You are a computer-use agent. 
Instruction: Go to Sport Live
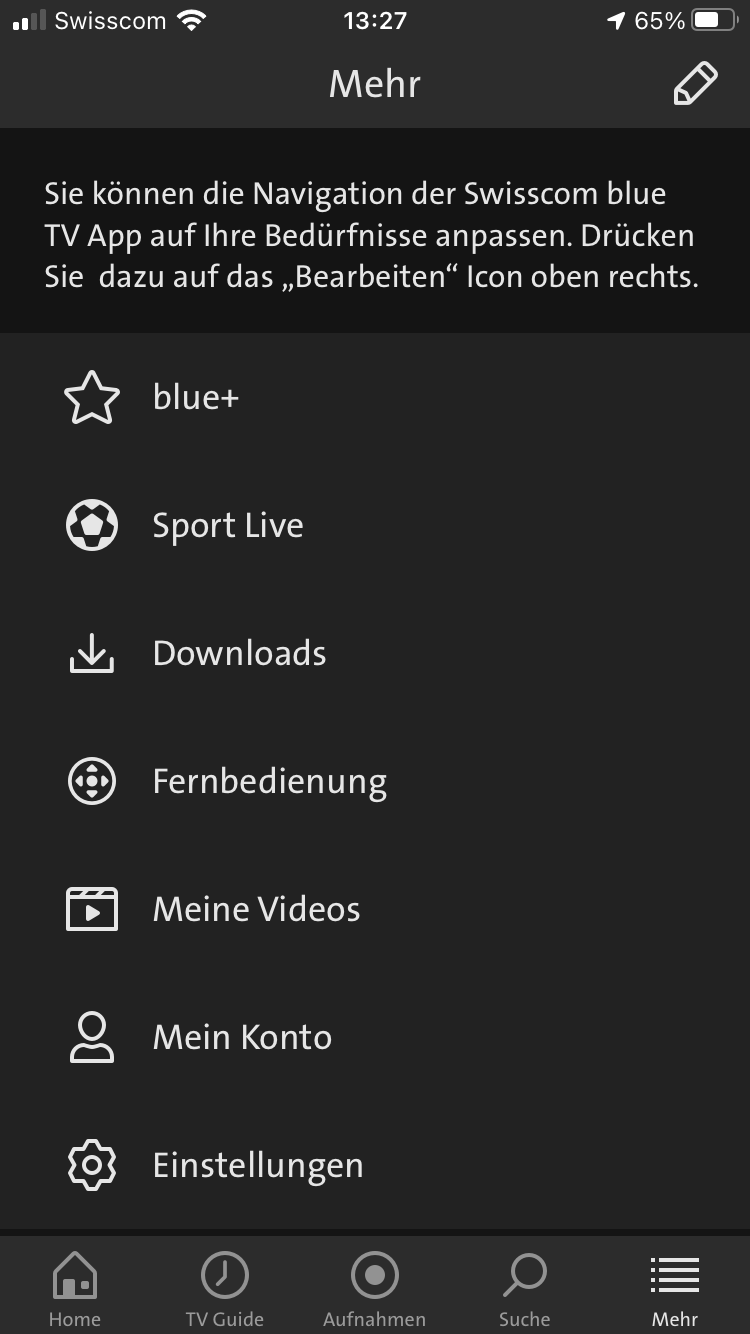point(227,526)
